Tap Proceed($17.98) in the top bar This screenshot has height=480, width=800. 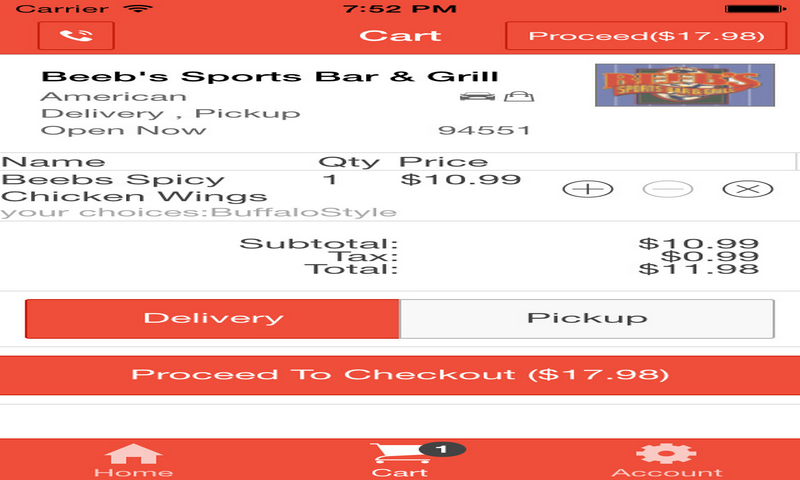[646, 36]
